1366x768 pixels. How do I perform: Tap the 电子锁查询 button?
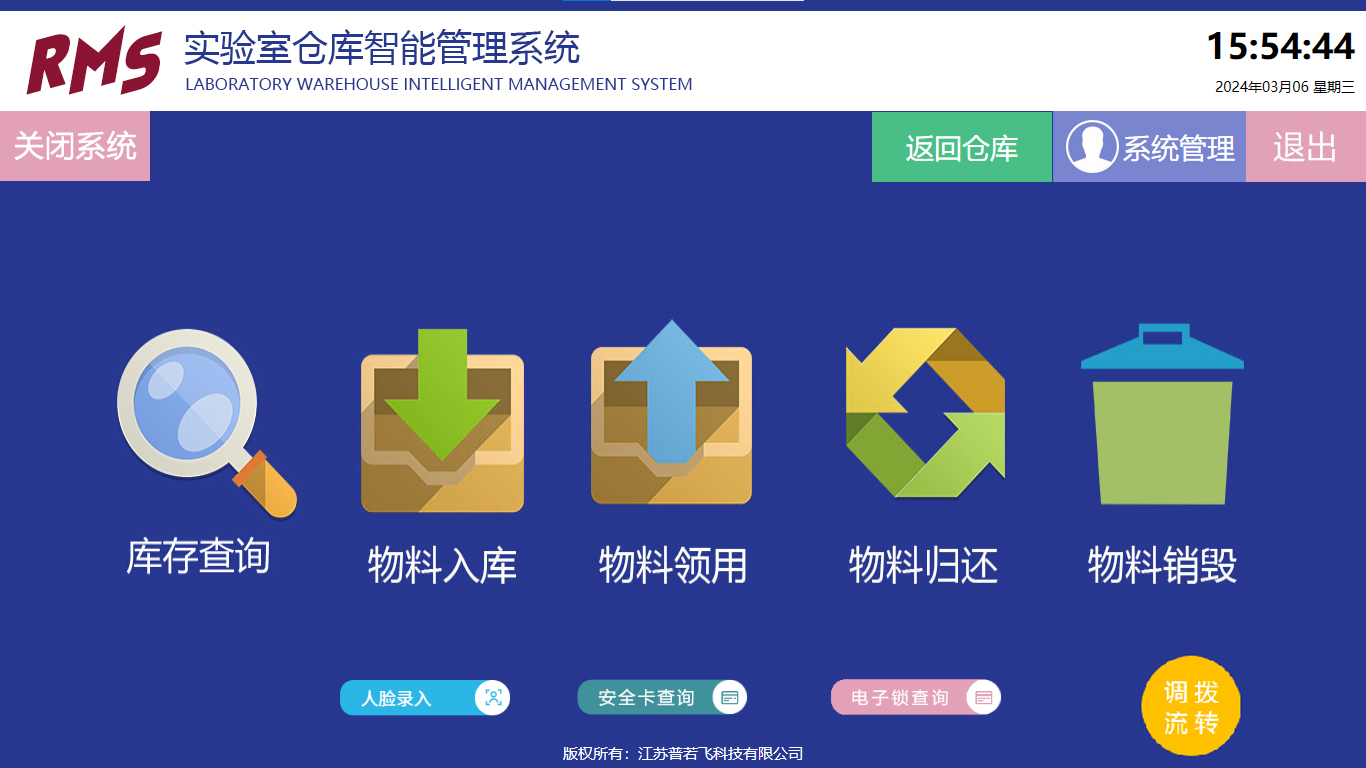click(915, 698)
